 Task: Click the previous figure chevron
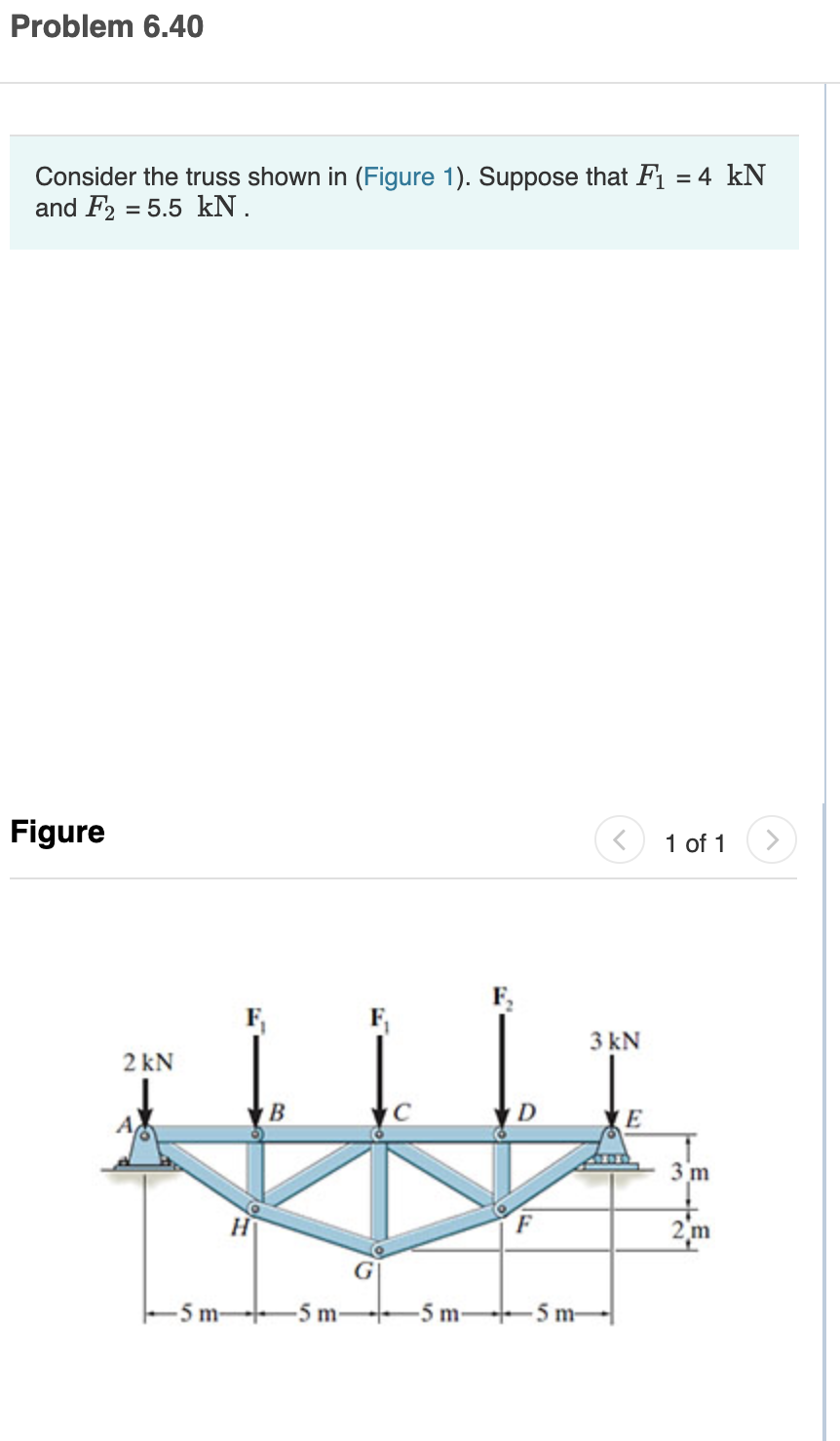click(620, 839)
